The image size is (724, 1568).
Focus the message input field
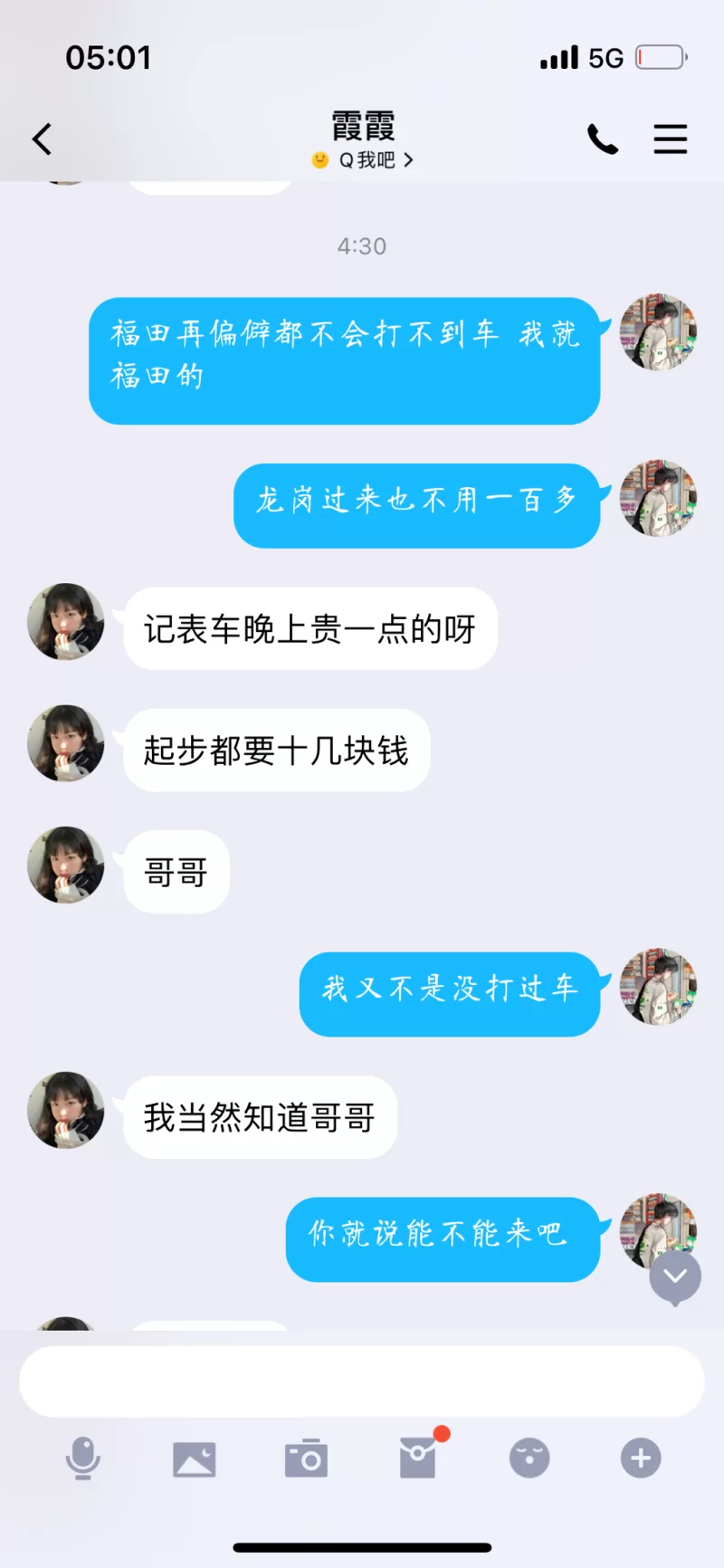click(x=362, y=1381)
